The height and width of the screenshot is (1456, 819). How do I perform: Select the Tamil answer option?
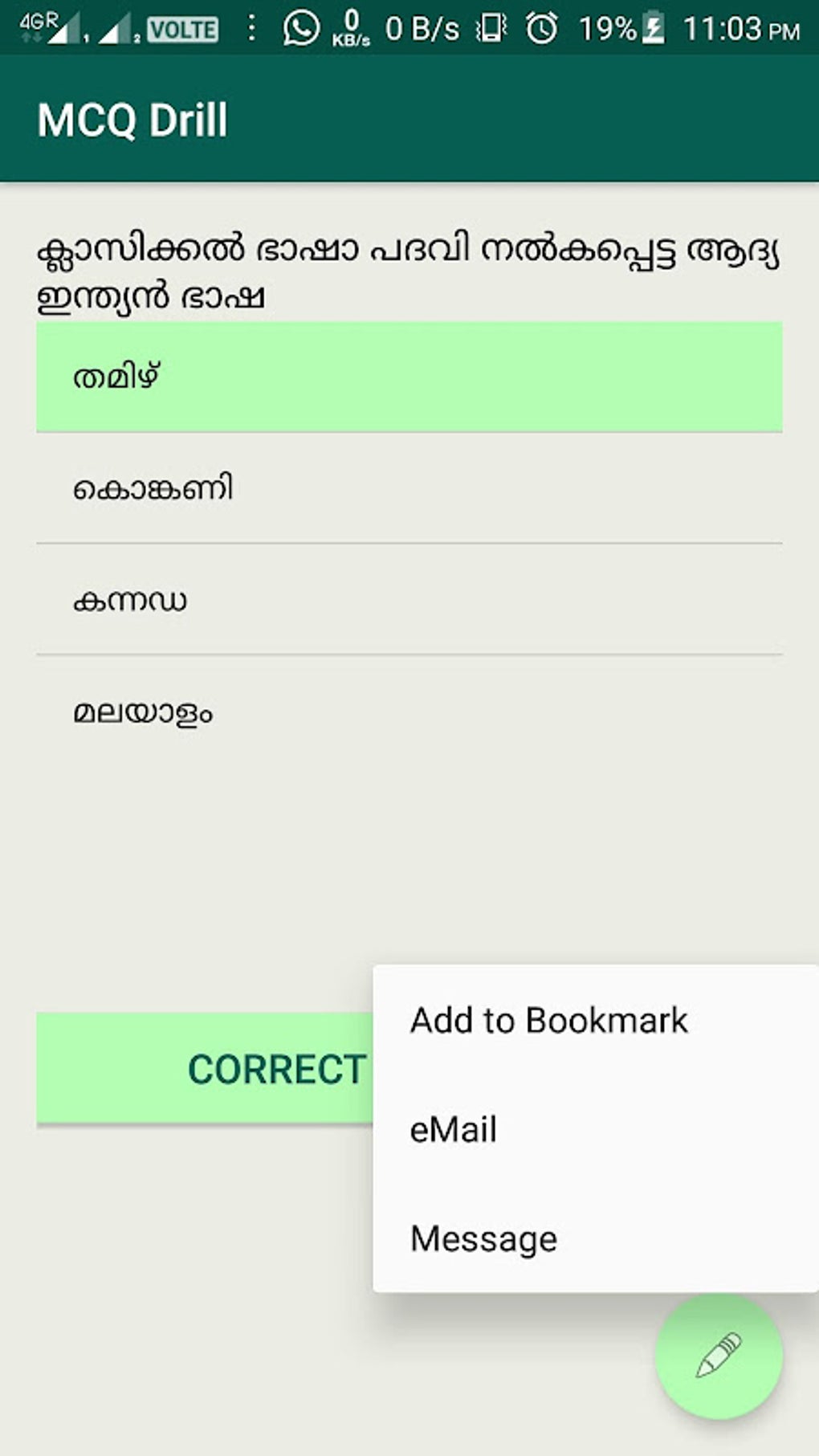409,373
